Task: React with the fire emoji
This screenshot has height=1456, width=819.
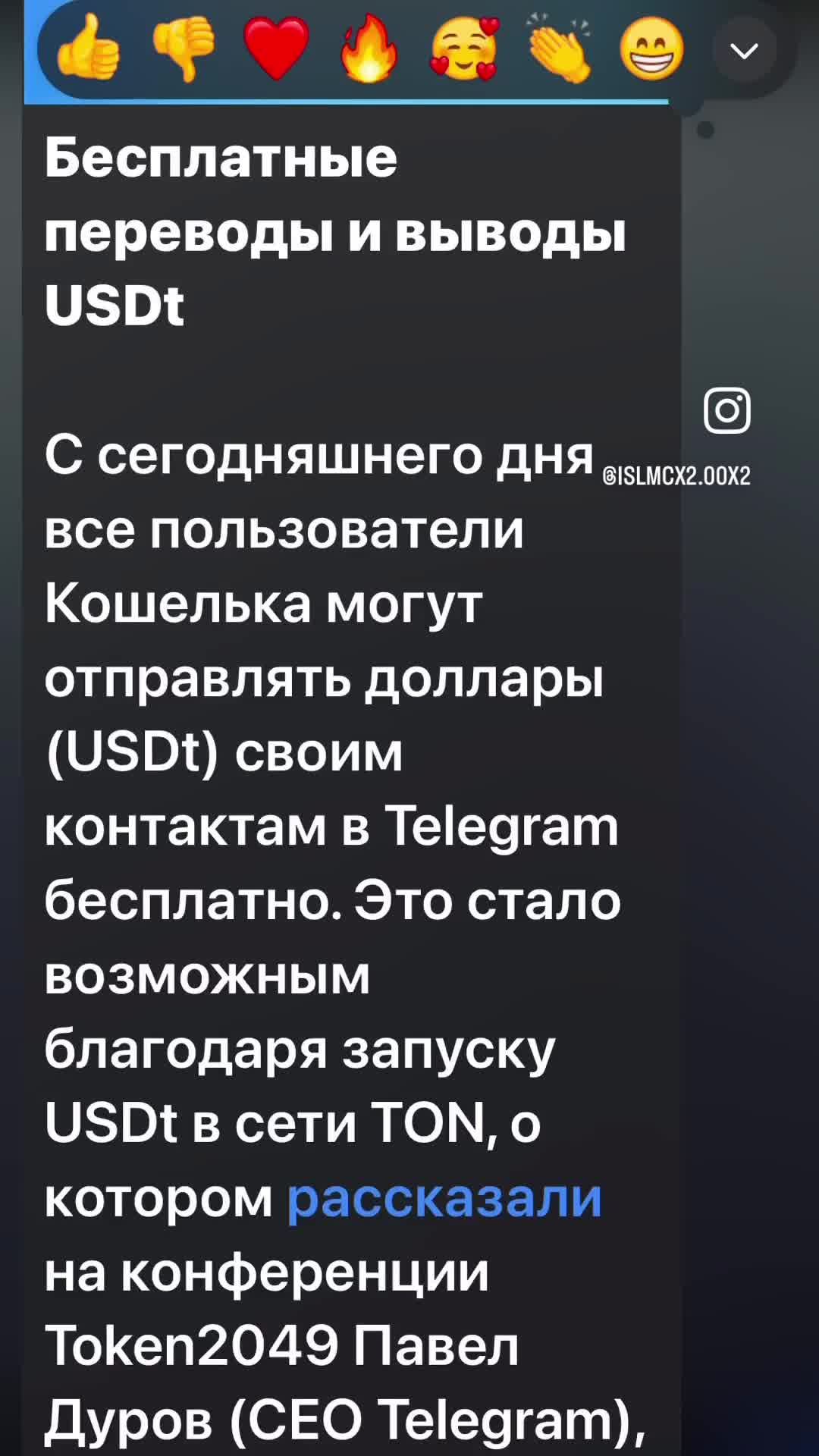Action: point(369,50)
